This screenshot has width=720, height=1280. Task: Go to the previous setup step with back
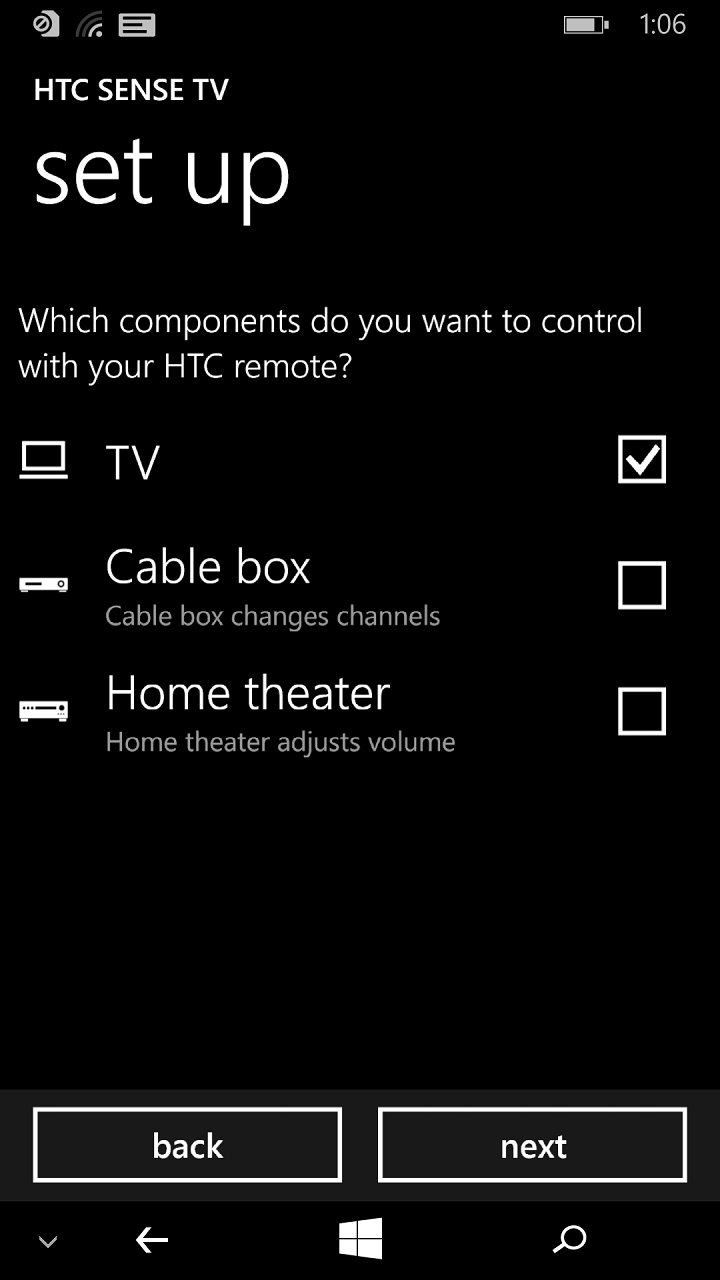pyautogui.click(x=188, y=1145)
